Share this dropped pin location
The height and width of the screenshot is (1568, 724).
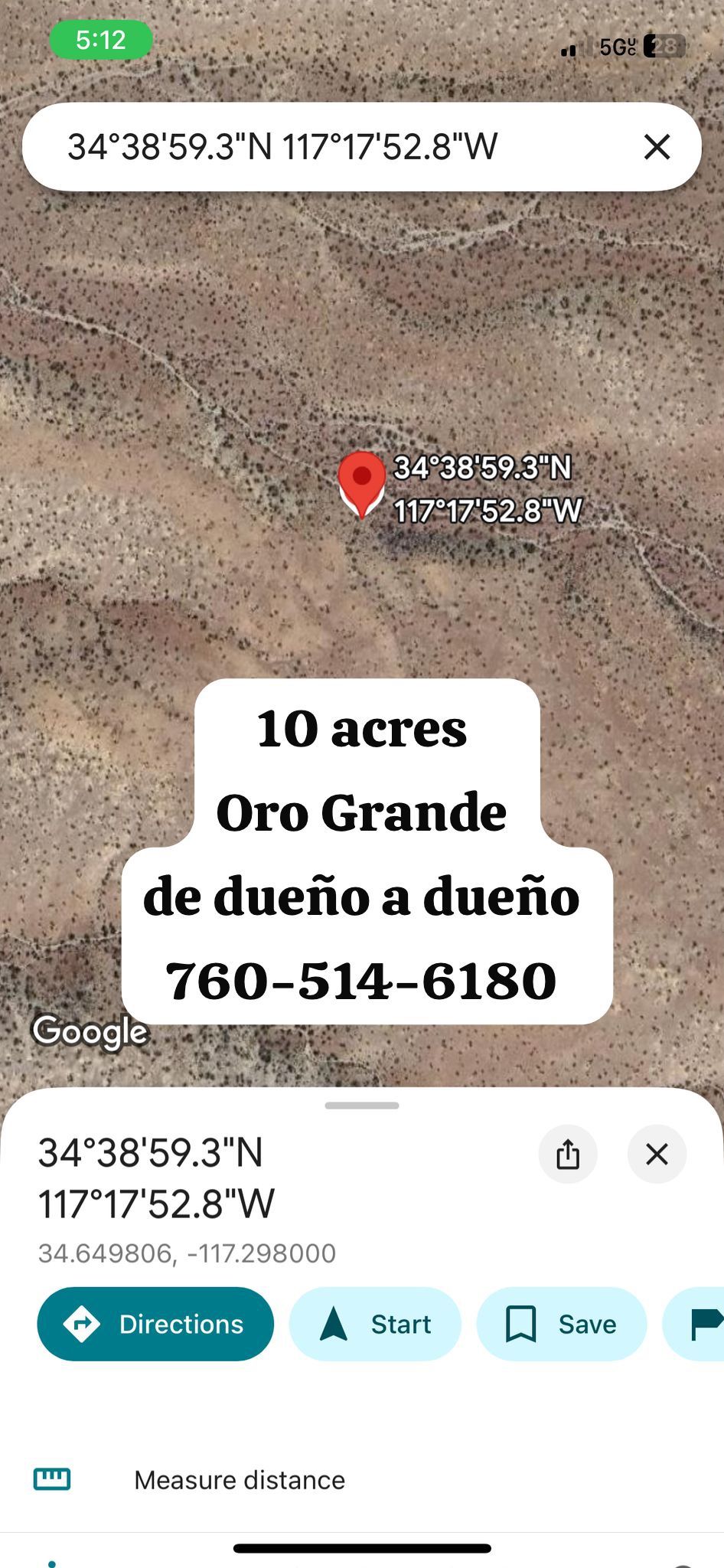click(x=568, y=1154)
